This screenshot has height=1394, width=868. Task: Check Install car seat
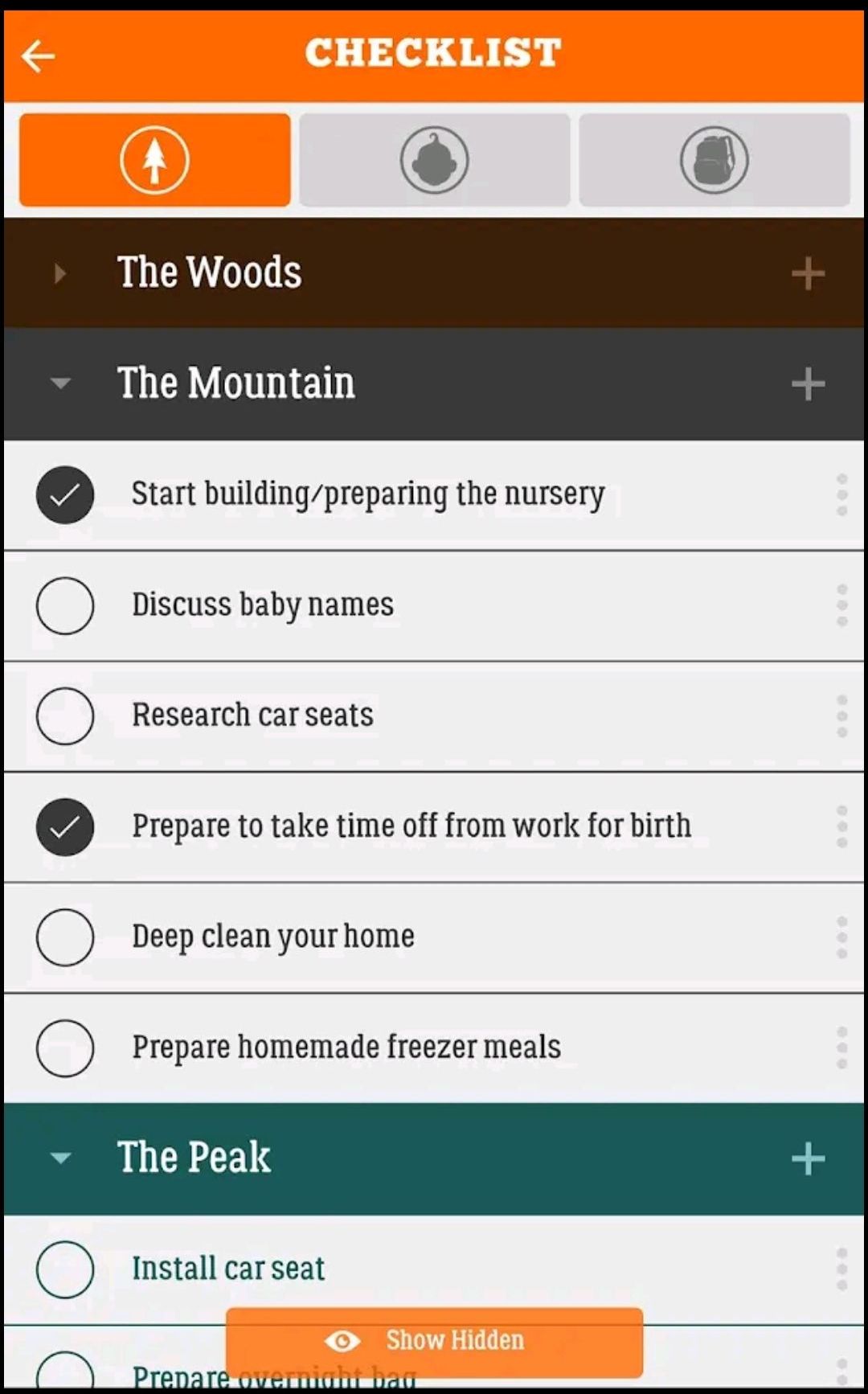65,1269
